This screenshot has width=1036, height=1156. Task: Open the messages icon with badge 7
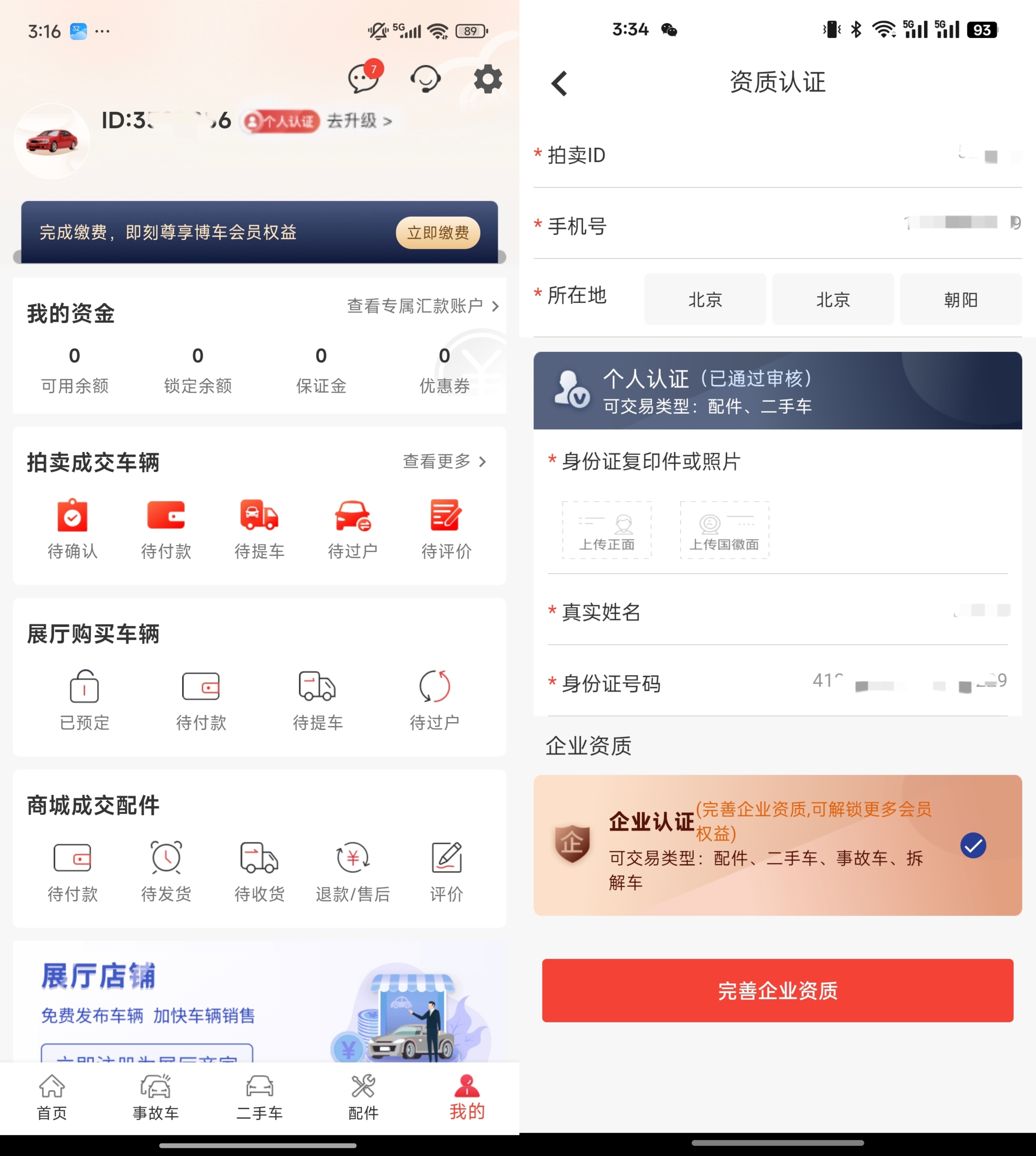click(364, 78)
